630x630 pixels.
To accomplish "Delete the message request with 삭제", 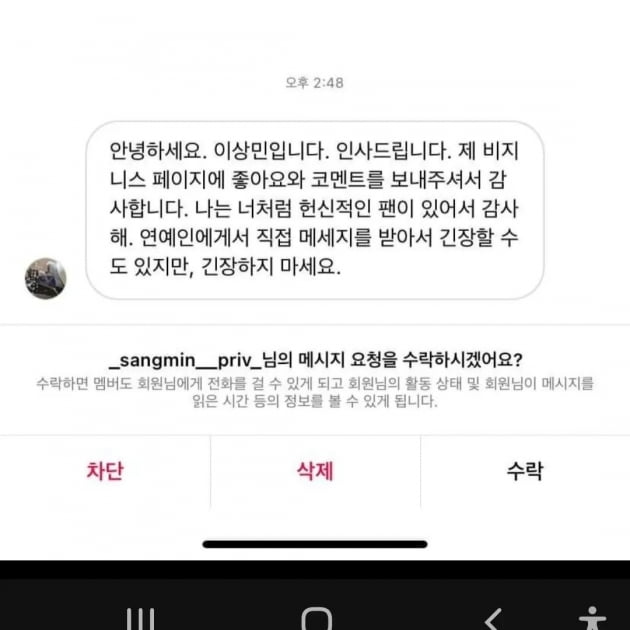I will tap(315, 471).
